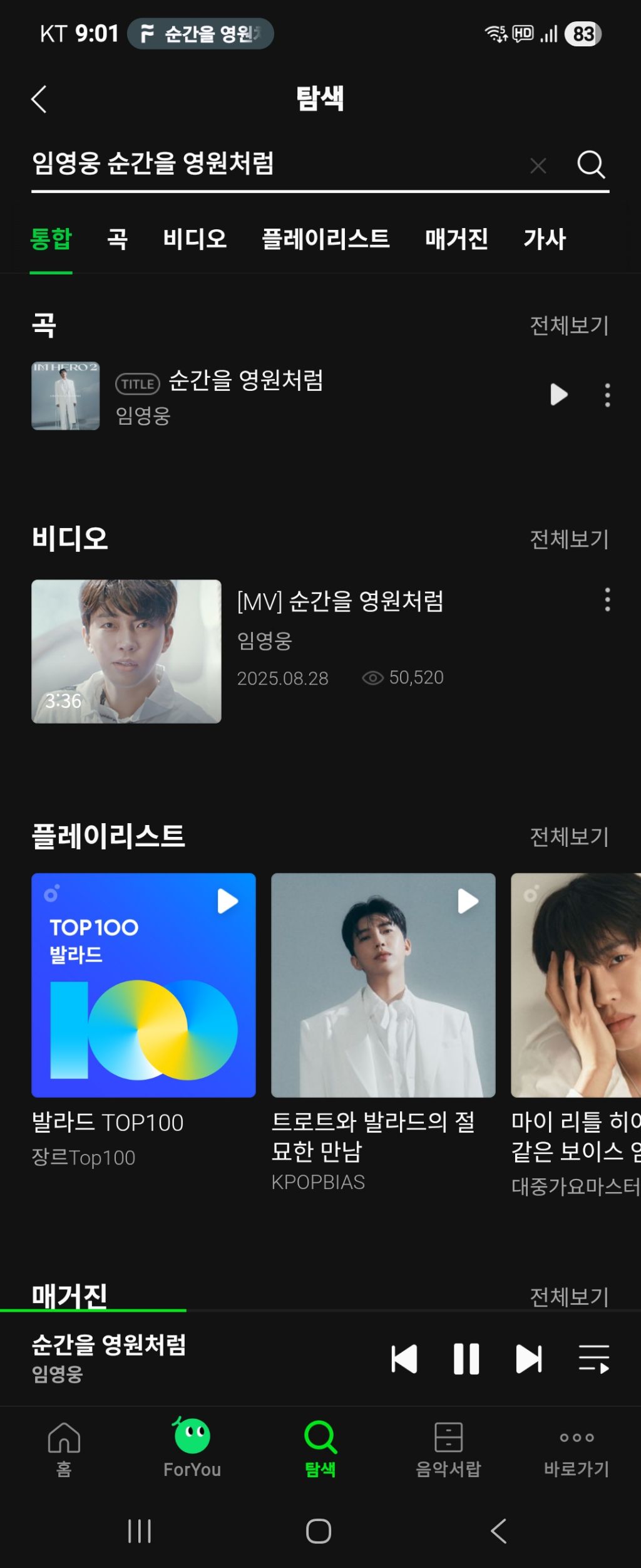Screen dimensions: 641x1568
Task: Go back using the top-left arrow
Action: (39, 99)
